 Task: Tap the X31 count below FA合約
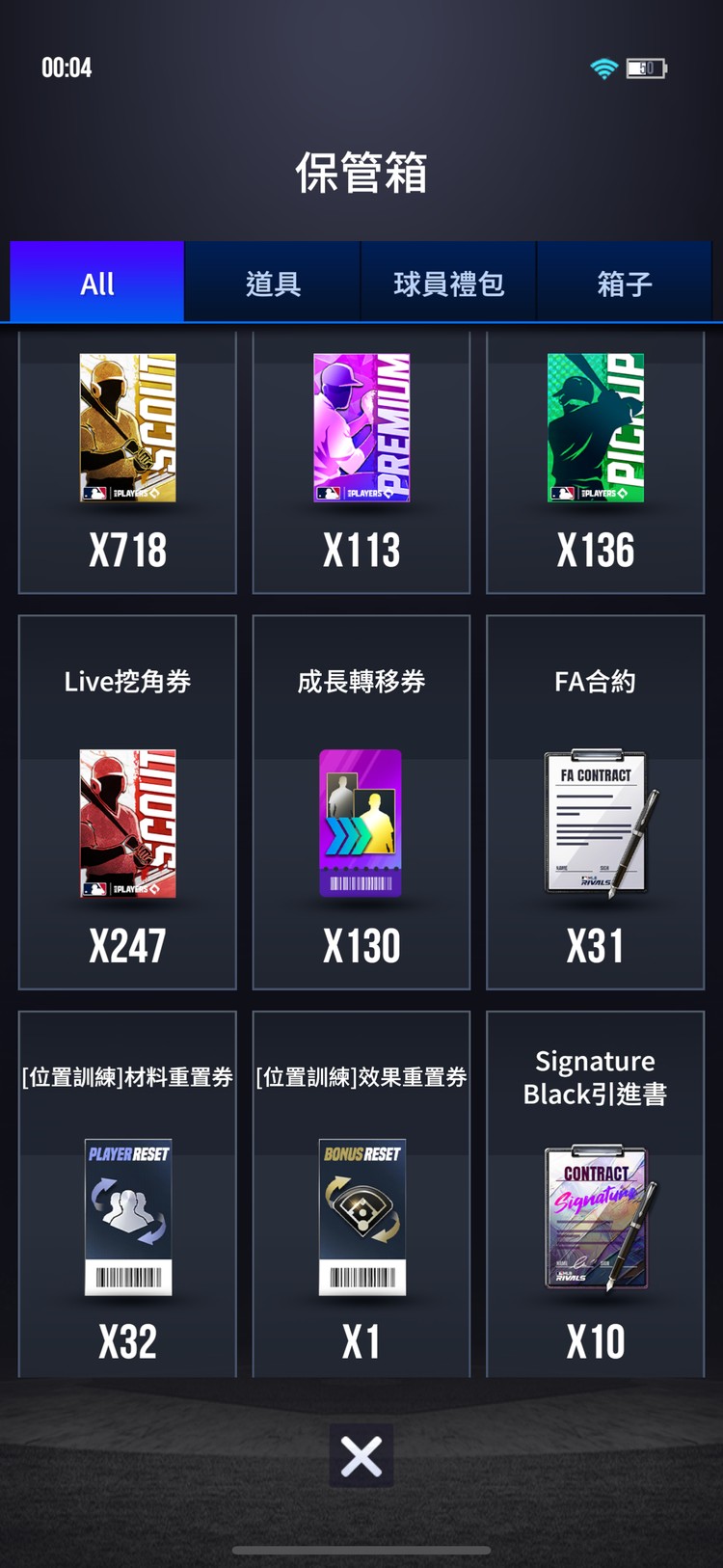[x=596, y=945]
